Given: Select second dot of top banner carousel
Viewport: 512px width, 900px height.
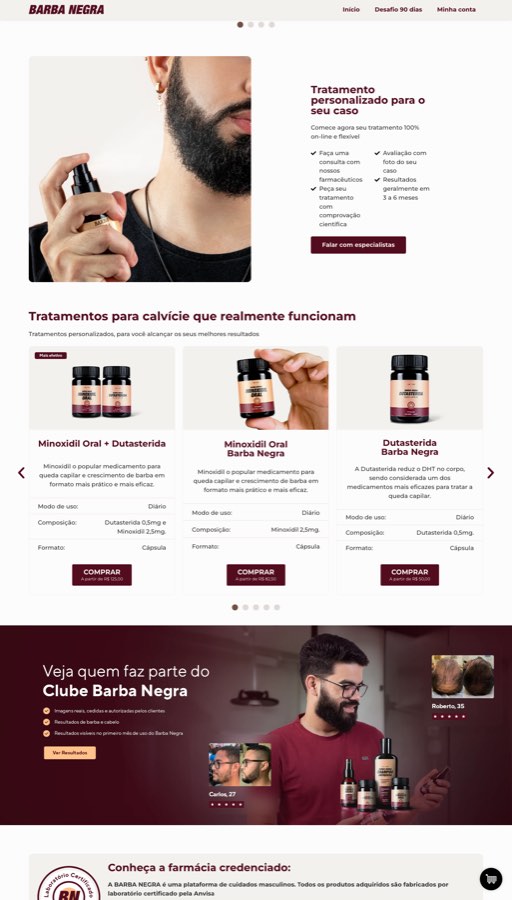Looking at the screenshot, I should click(250, 25).
